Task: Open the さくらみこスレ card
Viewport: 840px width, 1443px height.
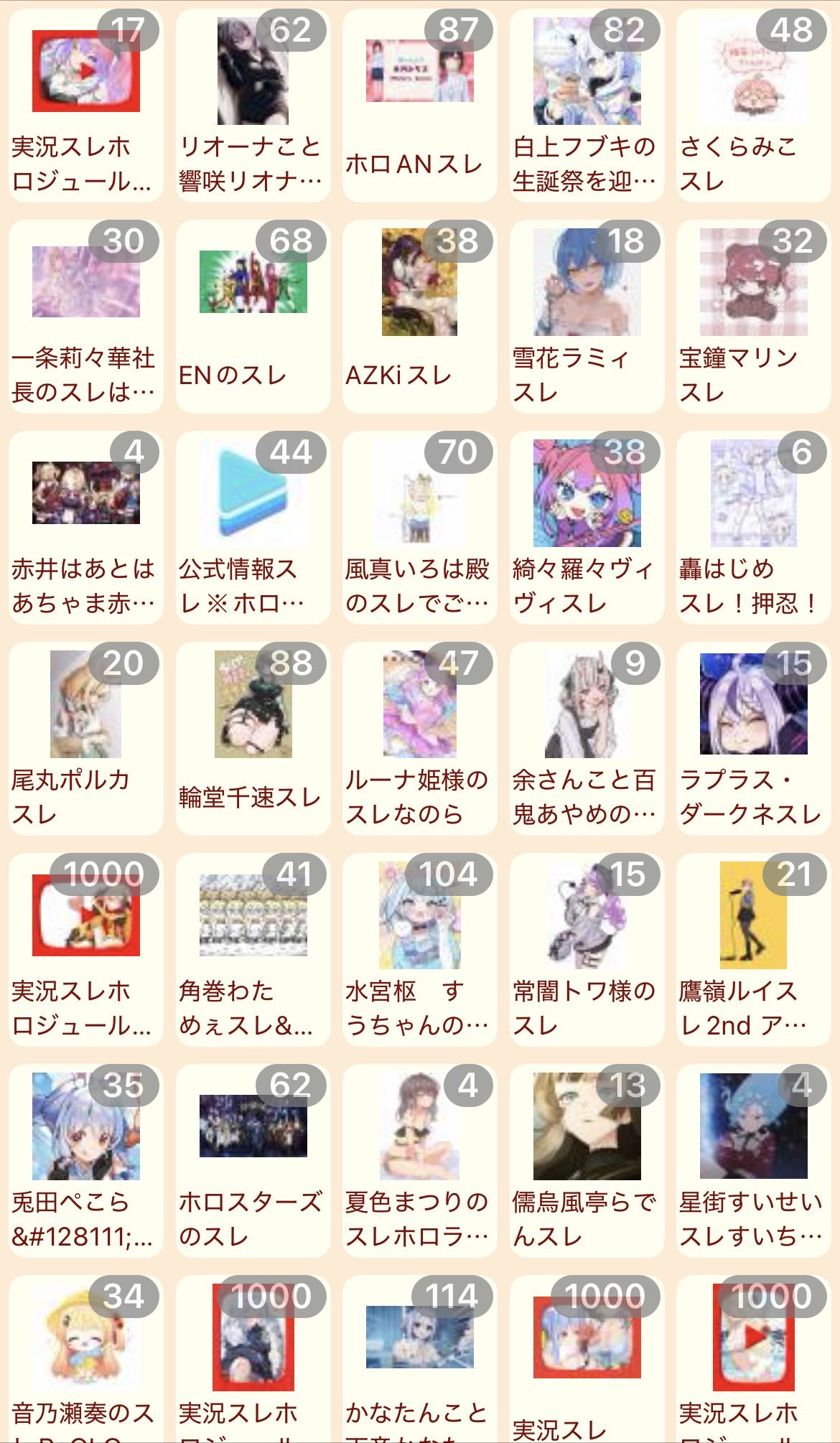Action: point(753,106)
